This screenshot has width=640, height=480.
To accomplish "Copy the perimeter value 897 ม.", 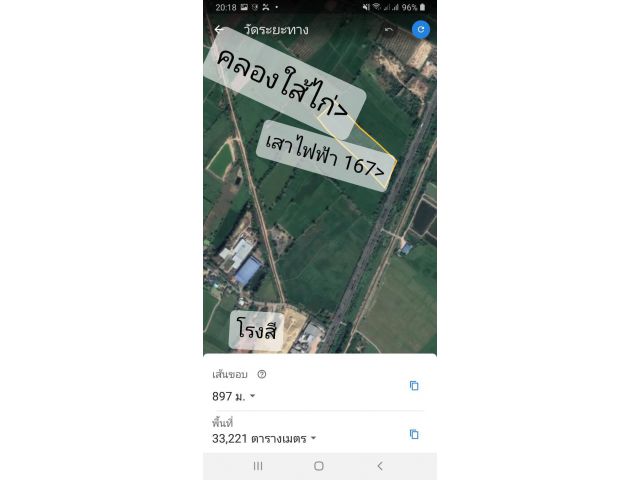I will (x=414, y=386).
